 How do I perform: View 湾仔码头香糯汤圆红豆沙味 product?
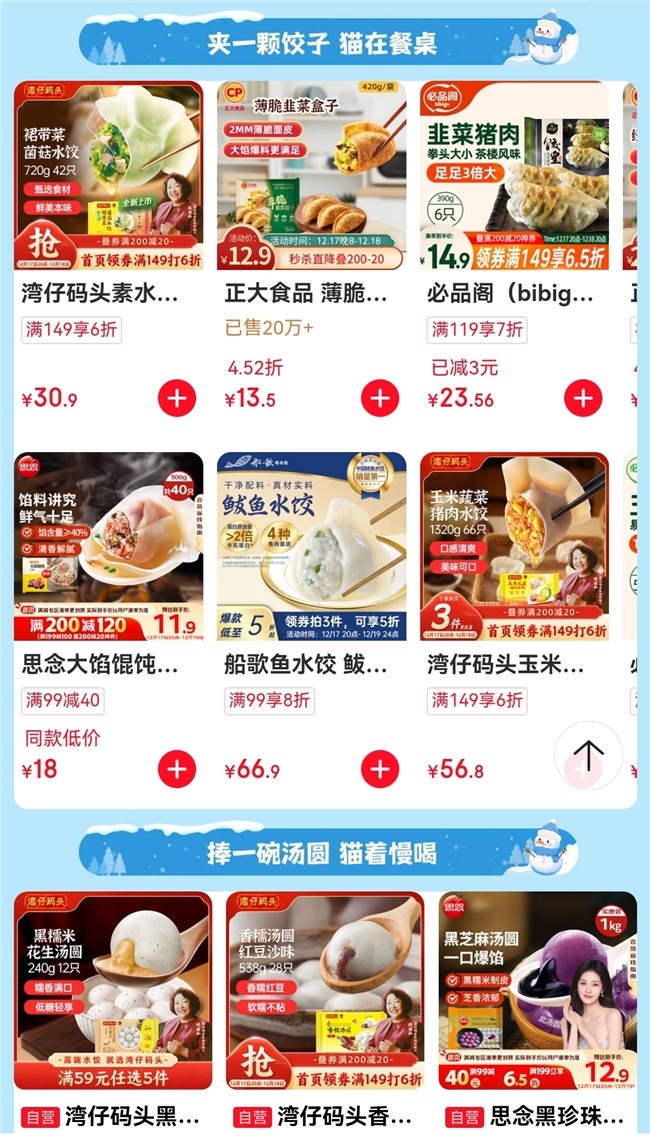(x=324, y=990)
